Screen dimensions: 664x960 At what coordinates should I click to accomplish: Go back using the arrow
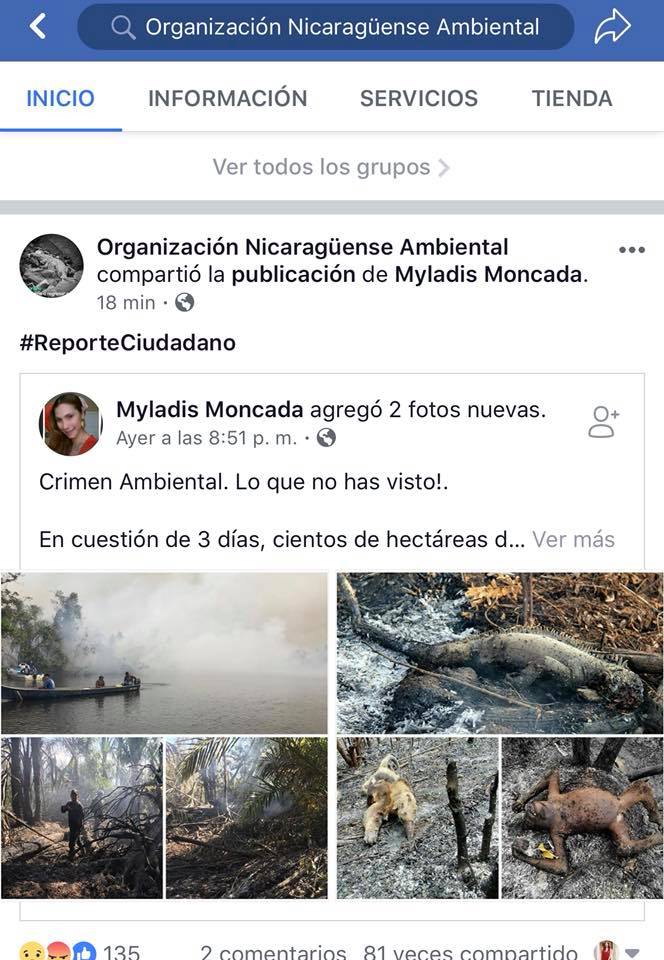point(37,27)
